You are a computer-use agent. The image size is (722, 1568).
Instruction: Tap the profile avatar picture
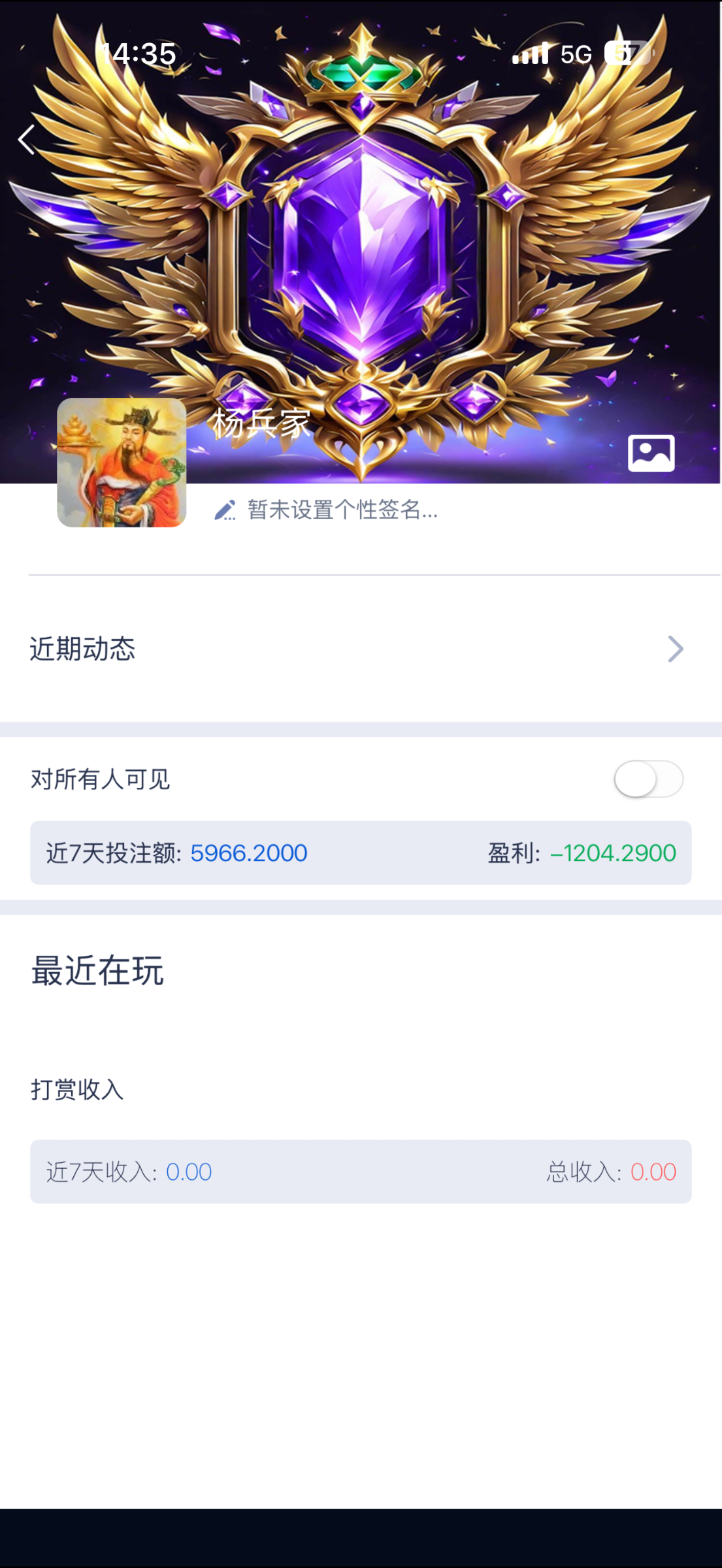122,463
